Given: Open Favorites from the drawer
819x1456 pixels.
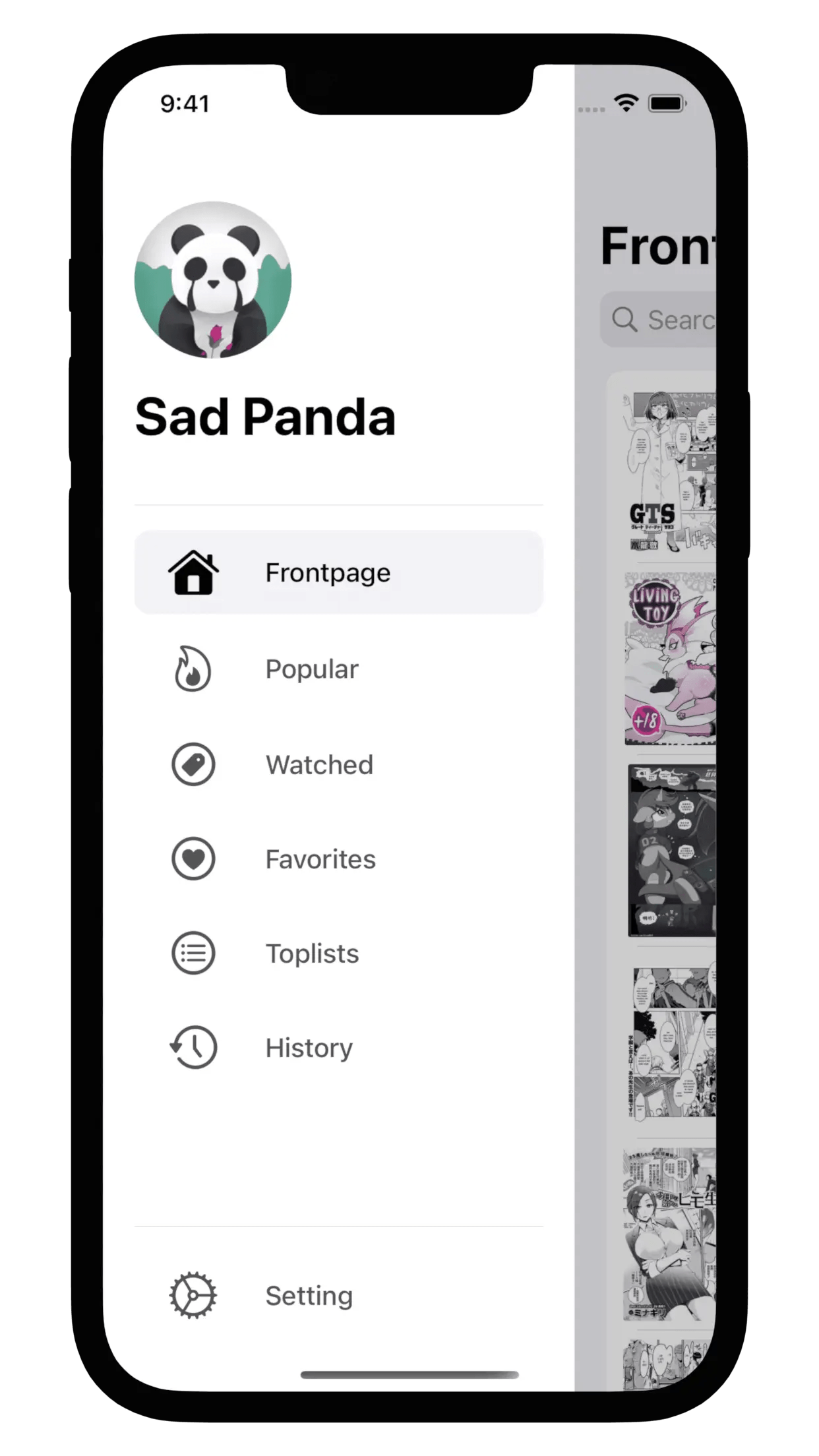Looking at the screenshot, I should 320,859.
